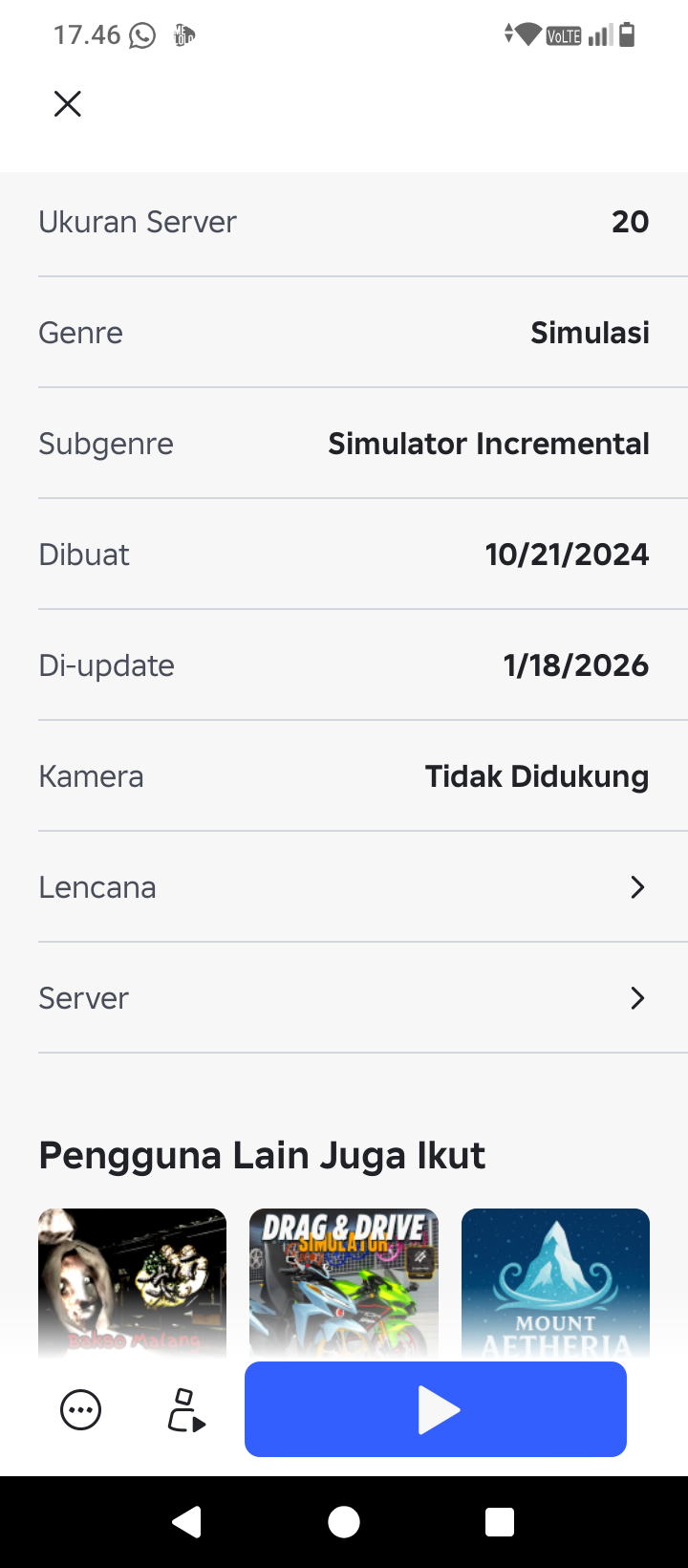688x1568 pixels.
Task: Close the game details page
Action: point(68,103)
